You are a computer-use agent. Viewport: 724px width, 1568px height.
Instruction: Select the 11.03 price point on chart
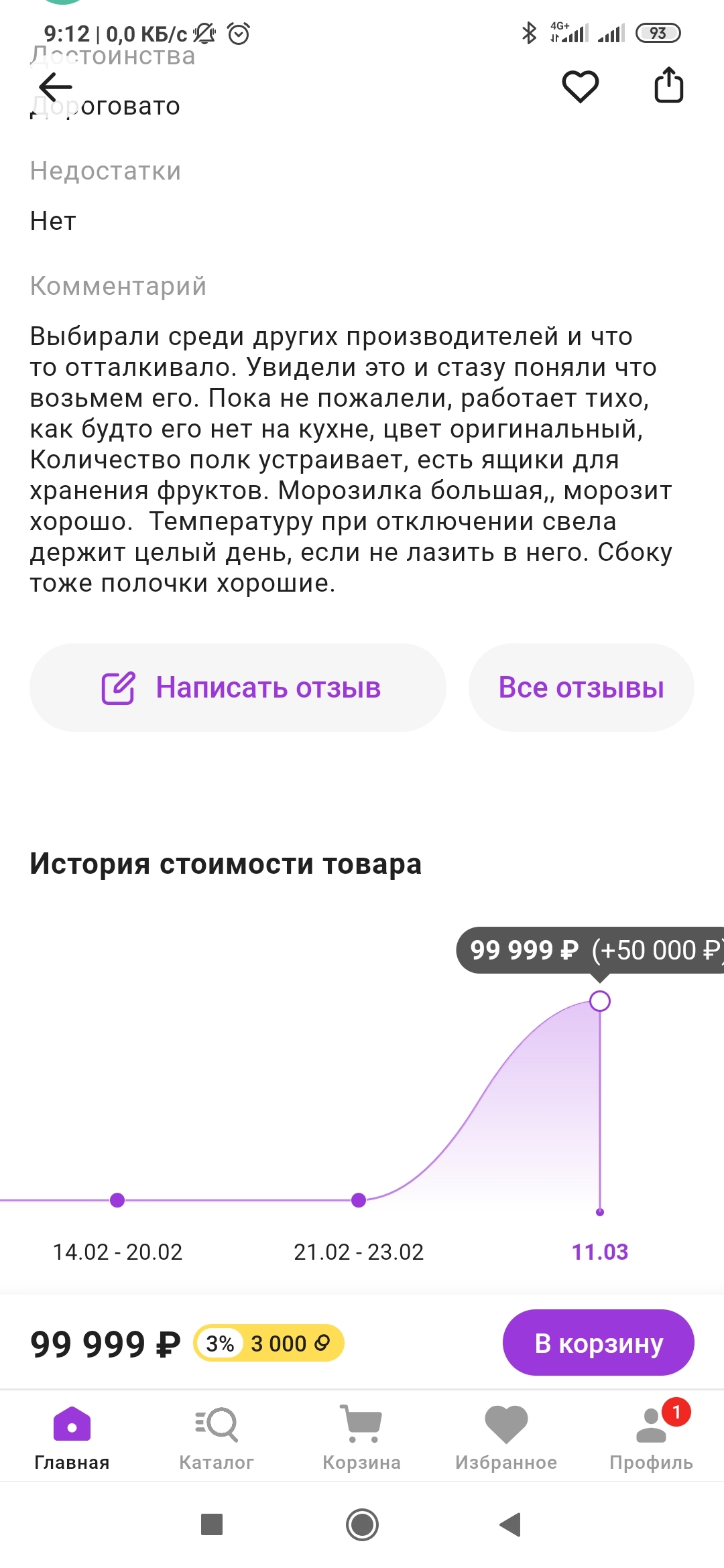pos(600,1002)
